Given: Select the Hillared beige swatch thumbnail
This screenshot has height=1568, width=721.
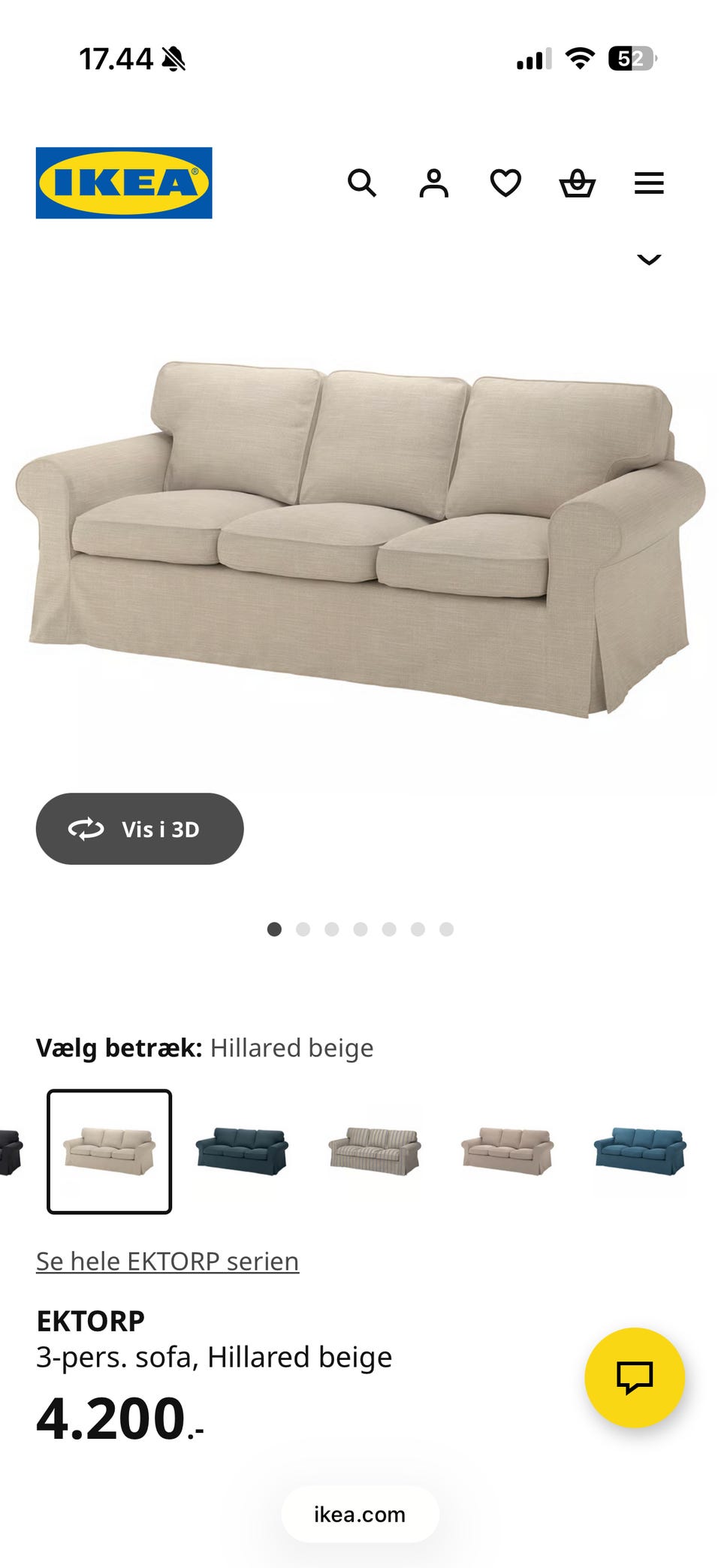Looking at the screenshot, I should [110, 1151].
